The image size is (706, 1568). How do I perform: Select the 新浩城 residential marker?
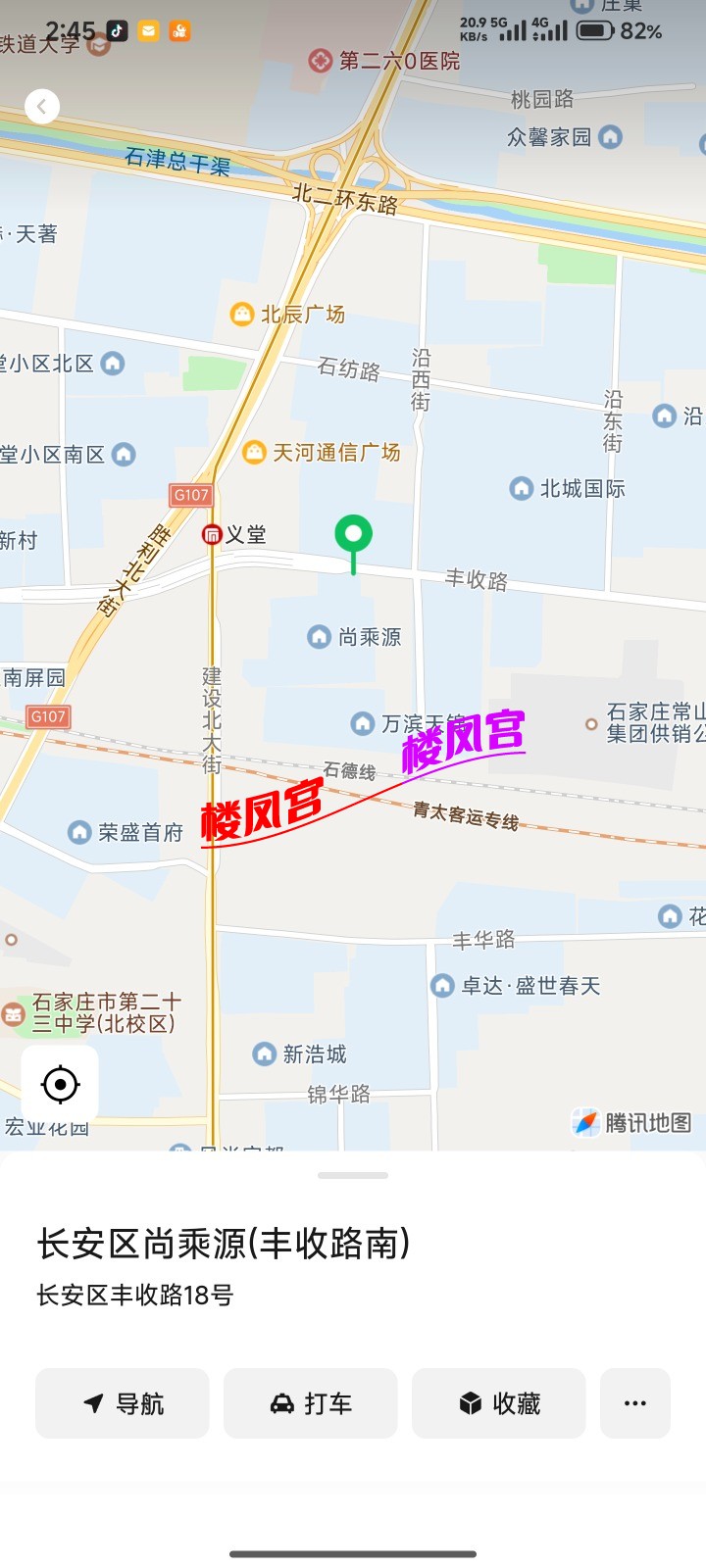coord(264,1053)
